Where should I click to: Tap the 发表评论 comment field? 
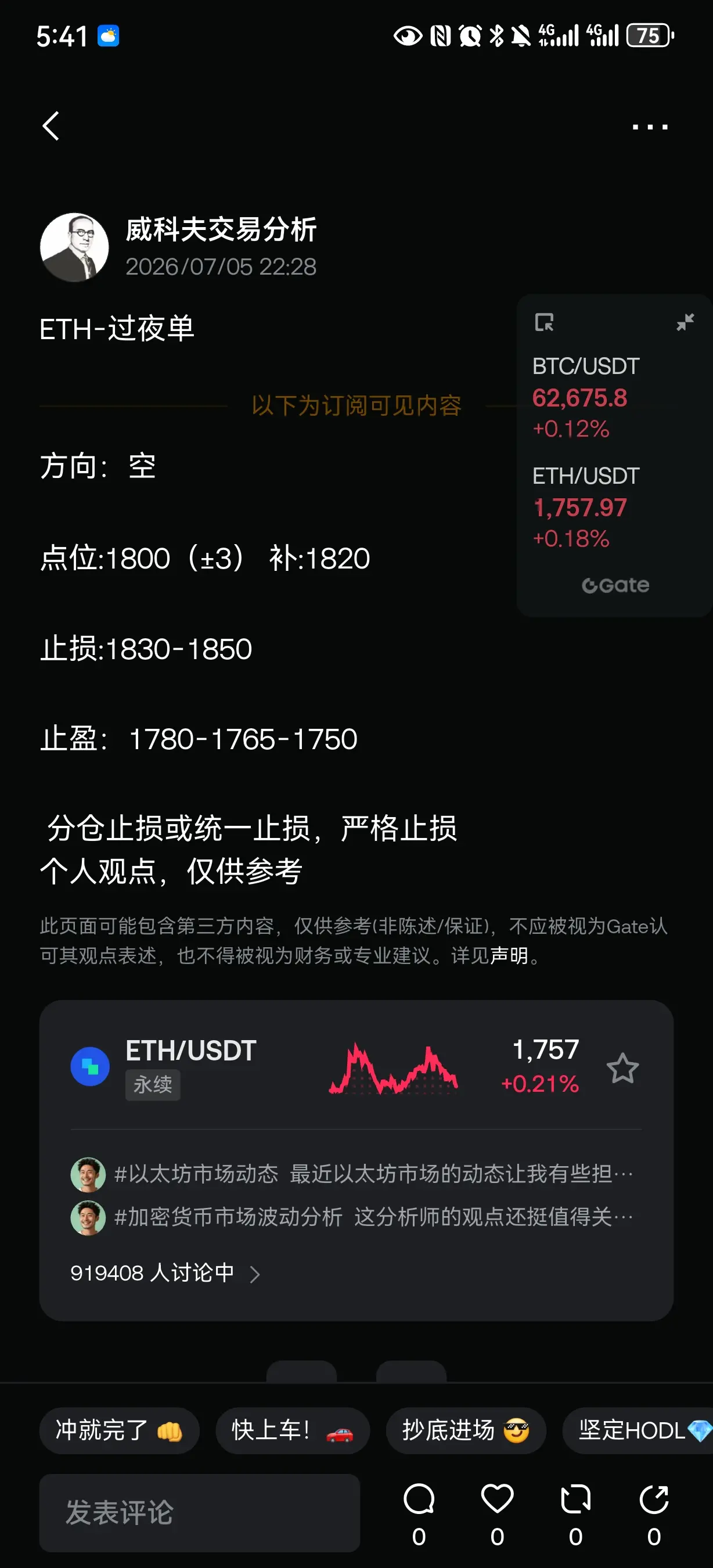point(200,1513)
